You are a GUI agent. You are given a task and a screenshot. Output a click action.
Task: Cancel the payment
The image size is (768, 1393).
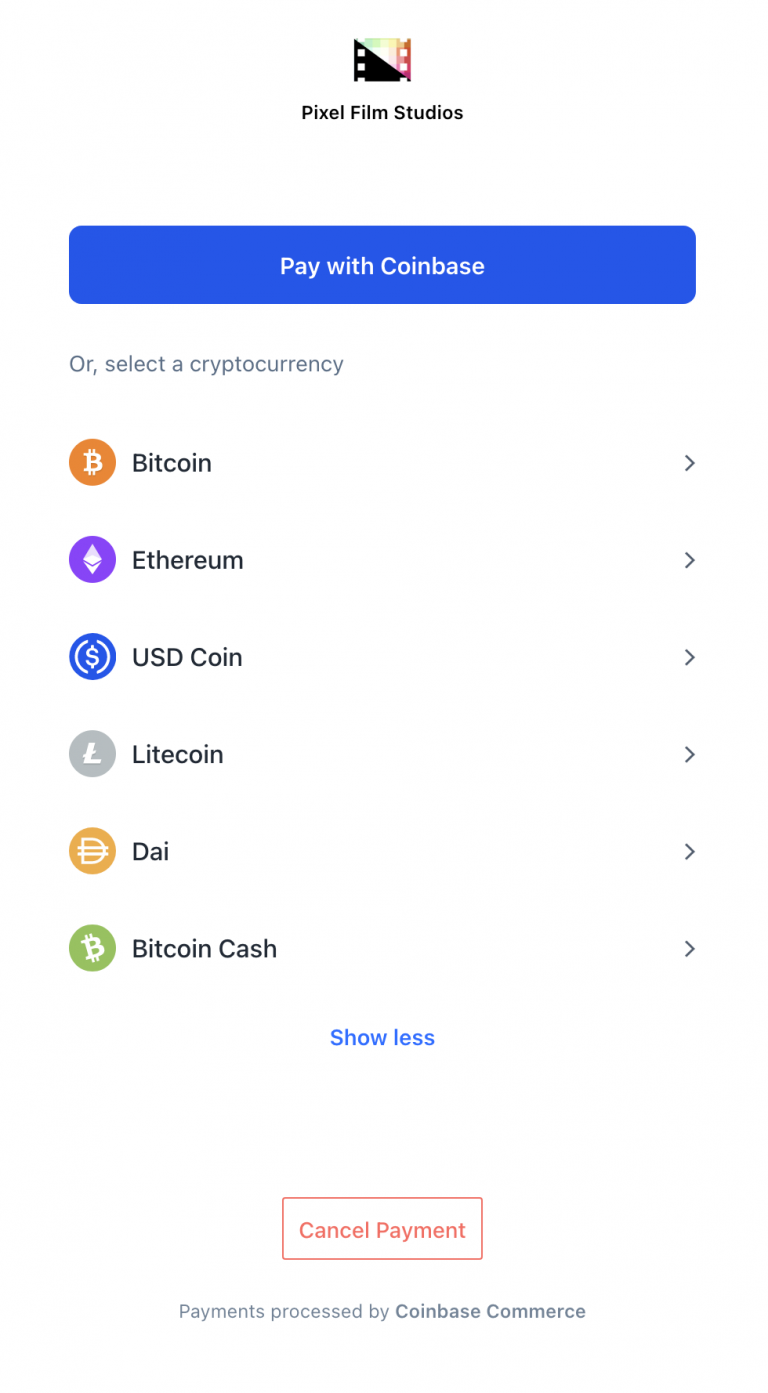point(382,1229)
